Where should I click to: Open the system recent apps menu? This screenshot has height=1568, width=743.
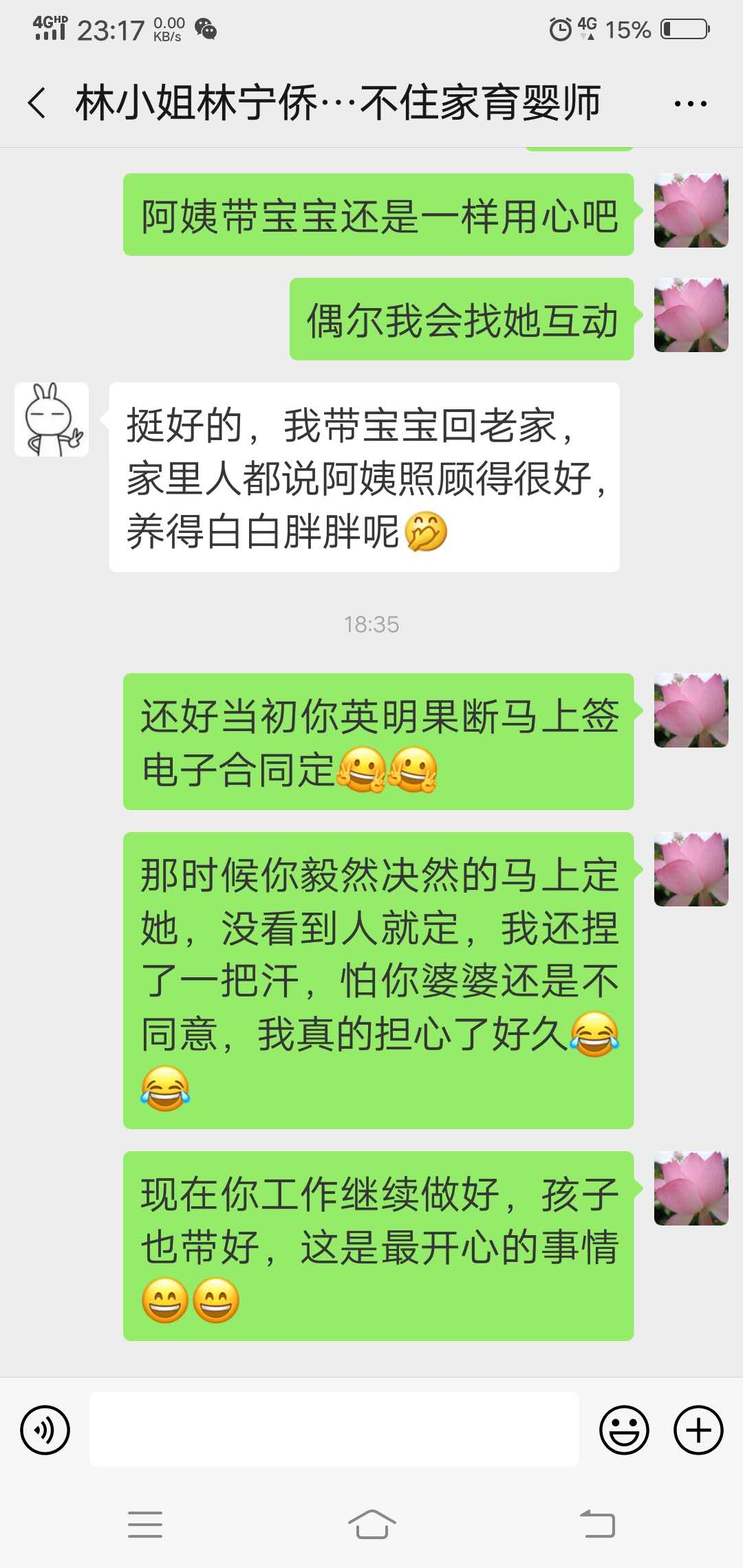145,1525
